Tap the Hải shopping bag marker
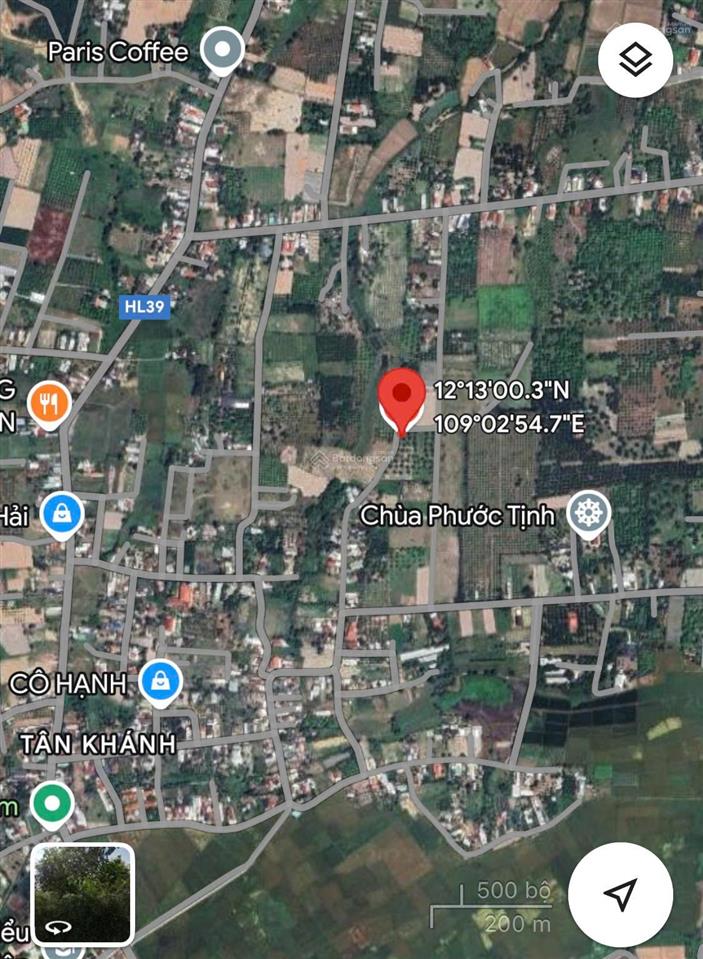Screen dimensions: 703x959 point(62,515)
